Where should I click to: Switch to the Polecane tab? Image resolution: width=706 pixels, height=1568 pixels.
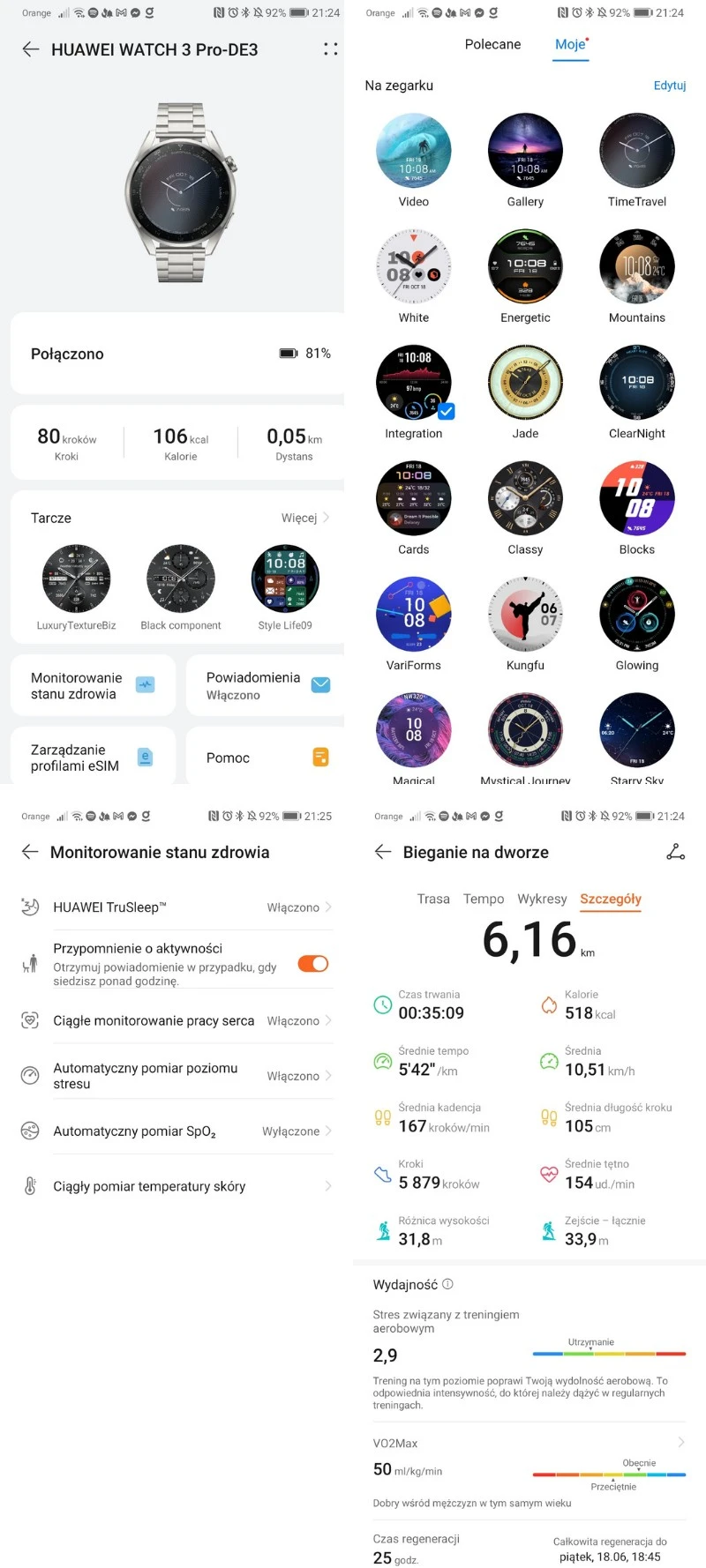492,44
